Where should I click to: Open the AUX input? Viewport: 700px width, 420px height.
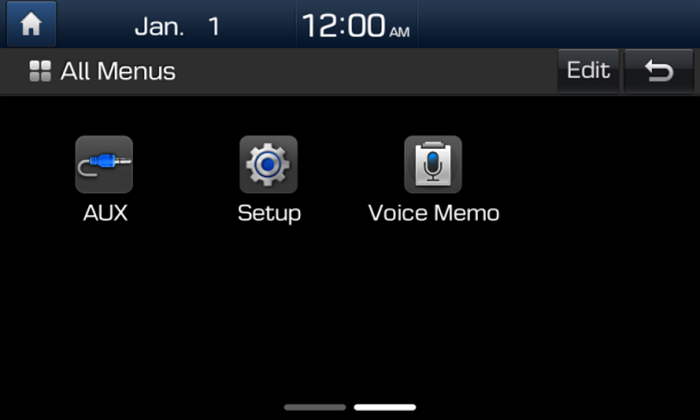[104, 165]
